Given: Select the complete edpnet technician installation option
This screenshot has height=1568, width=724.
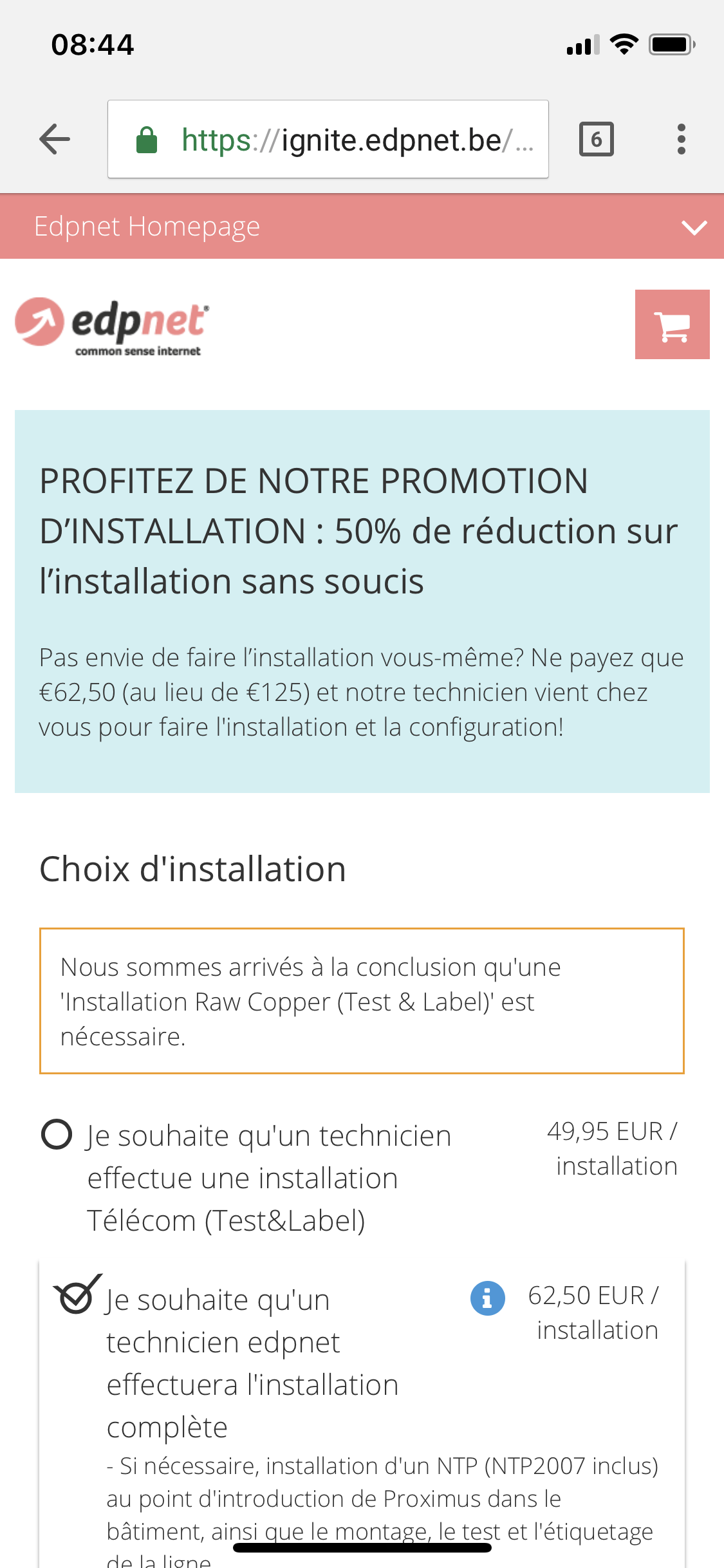Looking at the screenshot, I should 77,1296.
